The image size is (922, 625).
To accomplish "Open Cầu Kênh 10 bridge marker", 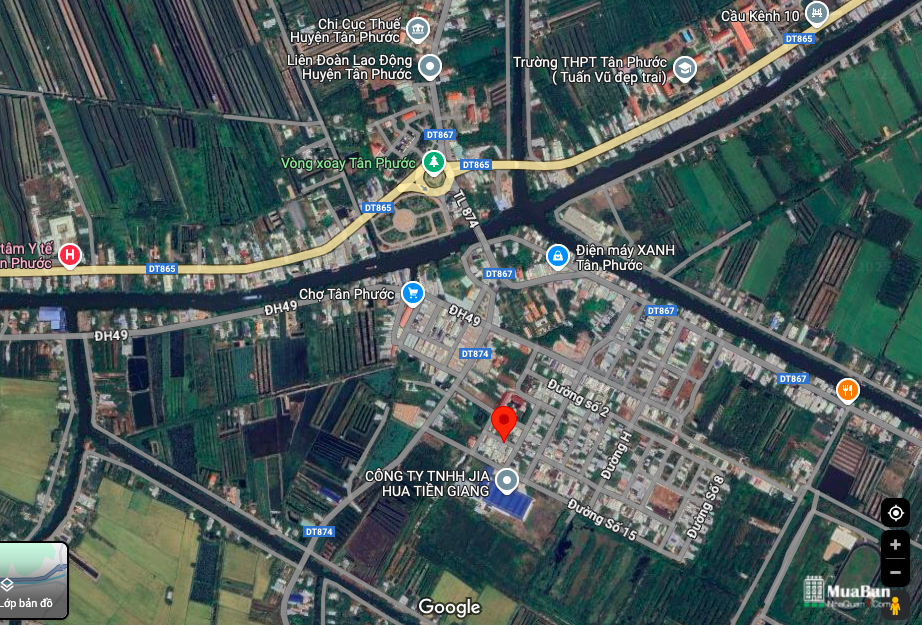I will [817, 14].
